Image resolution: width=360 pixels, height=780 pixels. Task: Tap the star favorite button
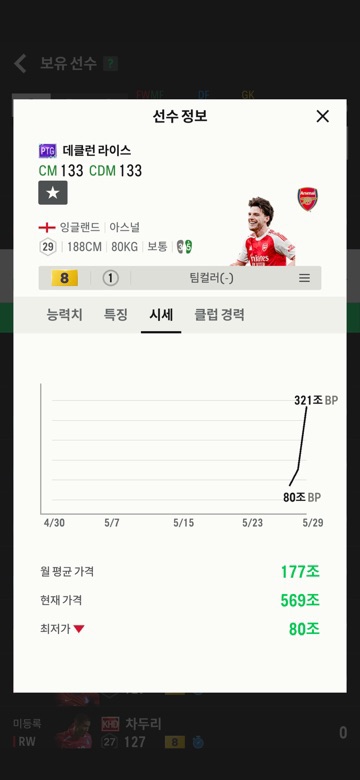(53, 193)
